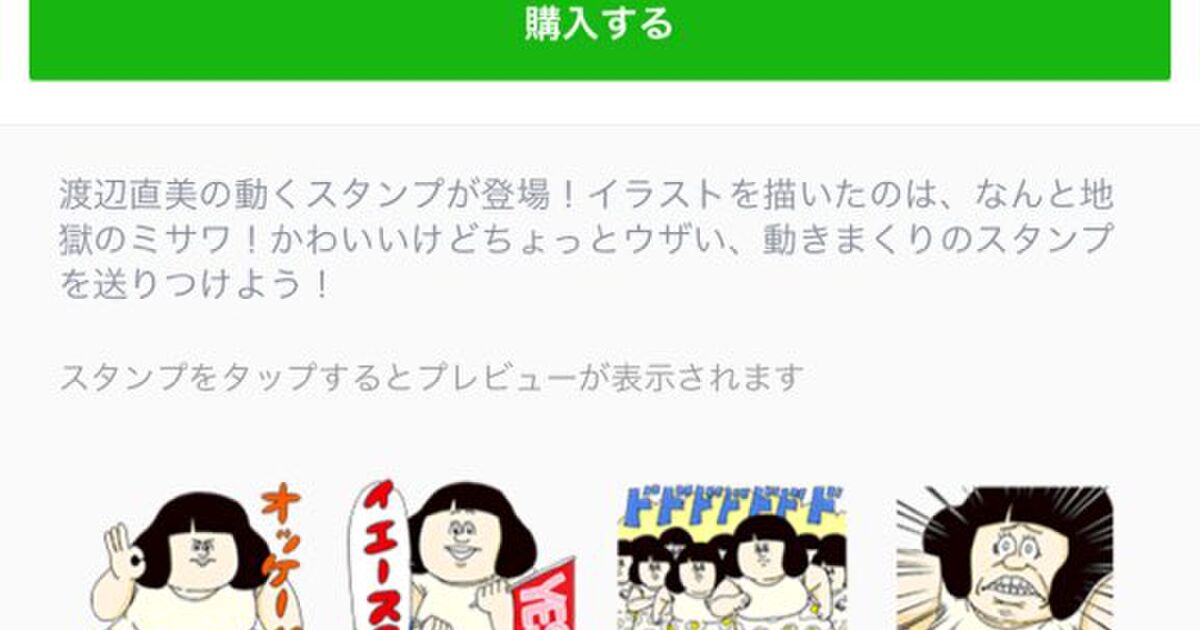
Task: Open the ドドドド crowd sticker preview
Action: point(732,558)
